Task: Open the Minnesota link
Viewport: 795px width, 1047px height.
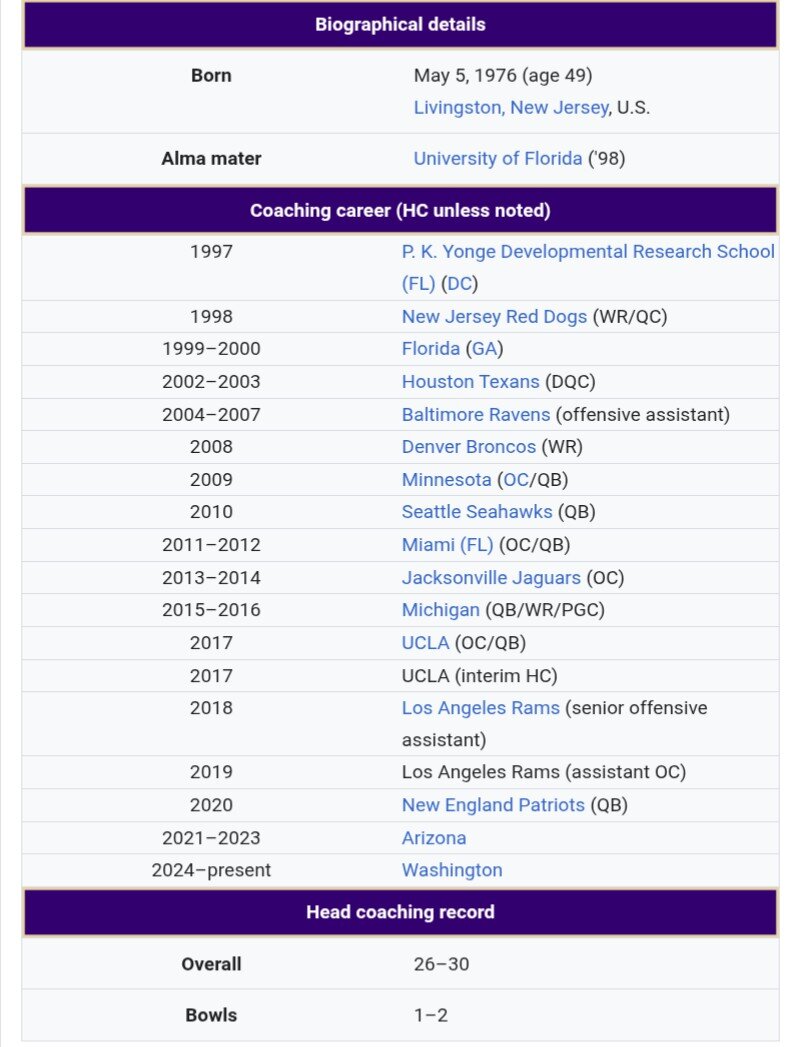Action: [x=446, y=480]
